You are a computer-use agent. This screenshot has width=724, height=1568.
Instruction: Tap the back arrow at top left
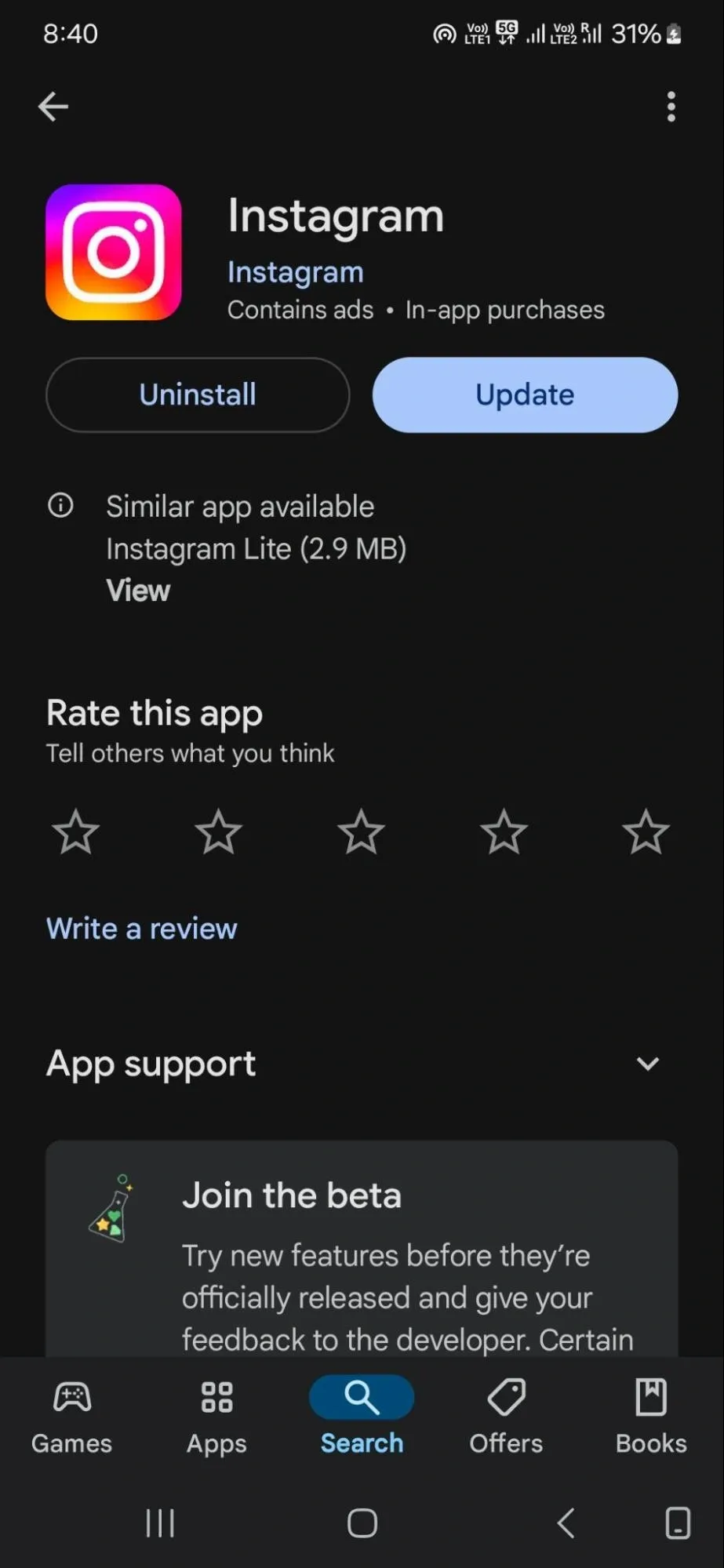[53, 106]
